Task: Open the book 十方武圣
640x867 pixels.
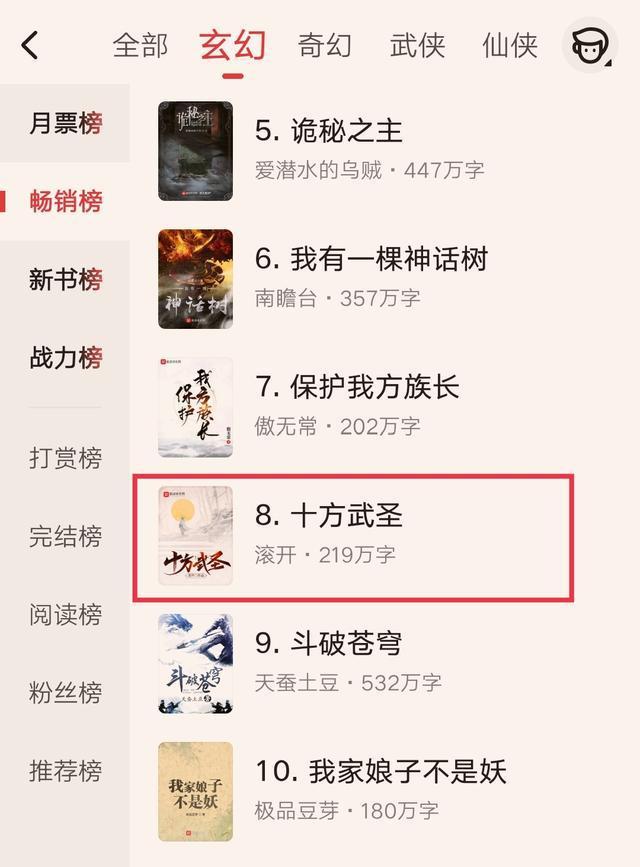Action: 329,516
